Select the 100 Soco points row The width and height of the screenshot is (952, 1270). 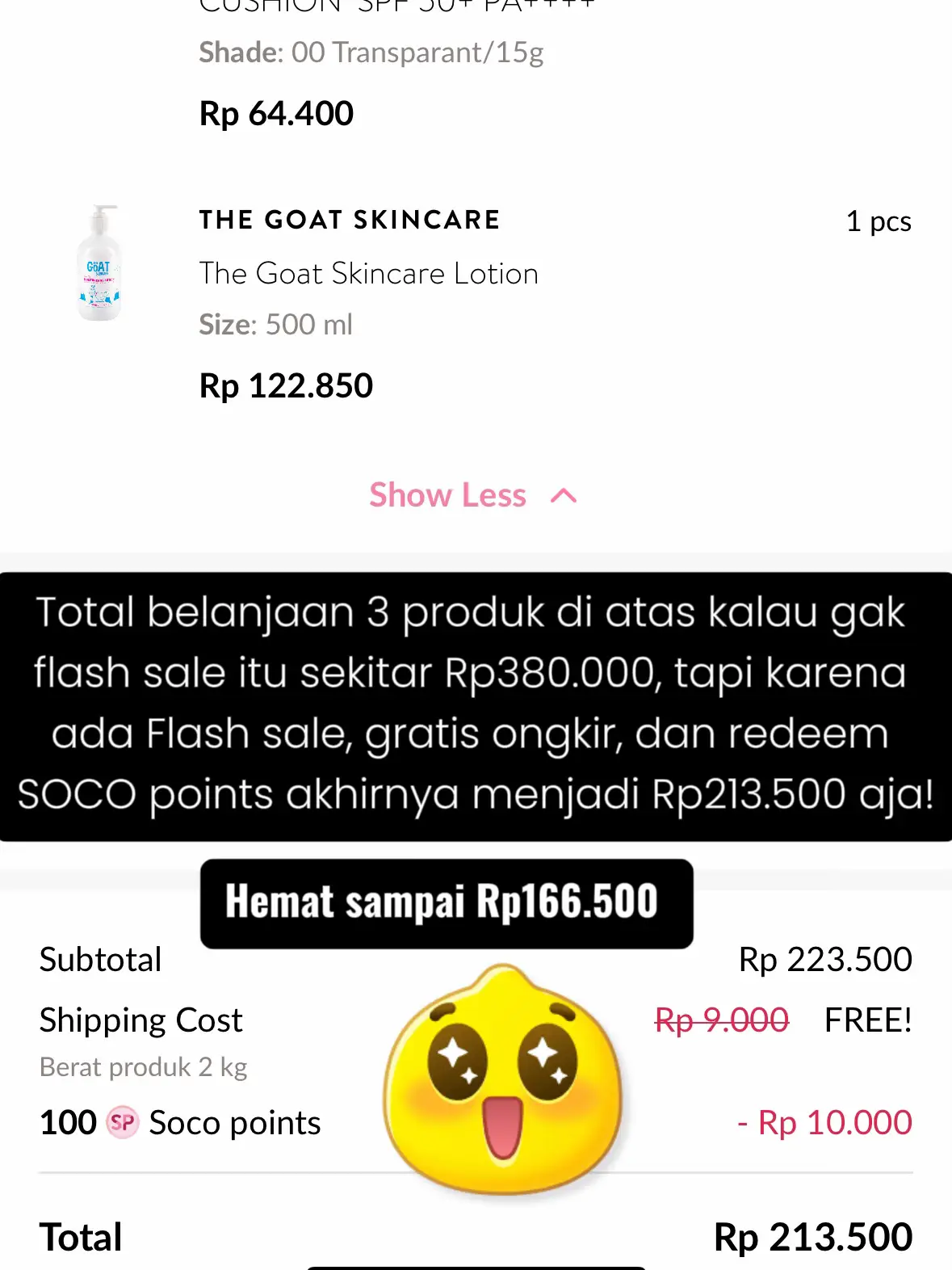click(x=178, y=1122)
